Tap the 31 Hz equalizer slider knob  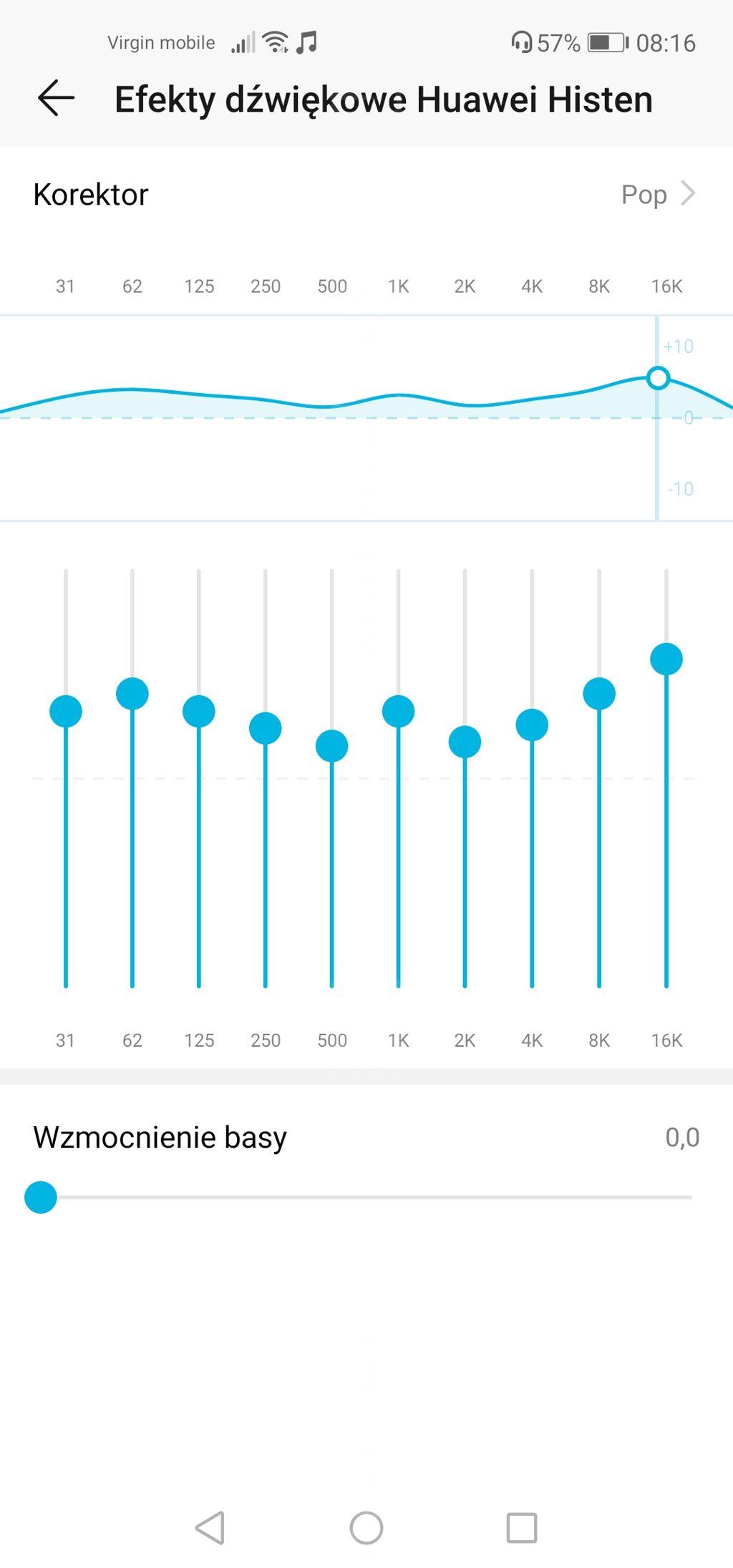click(x=66, y=711)
